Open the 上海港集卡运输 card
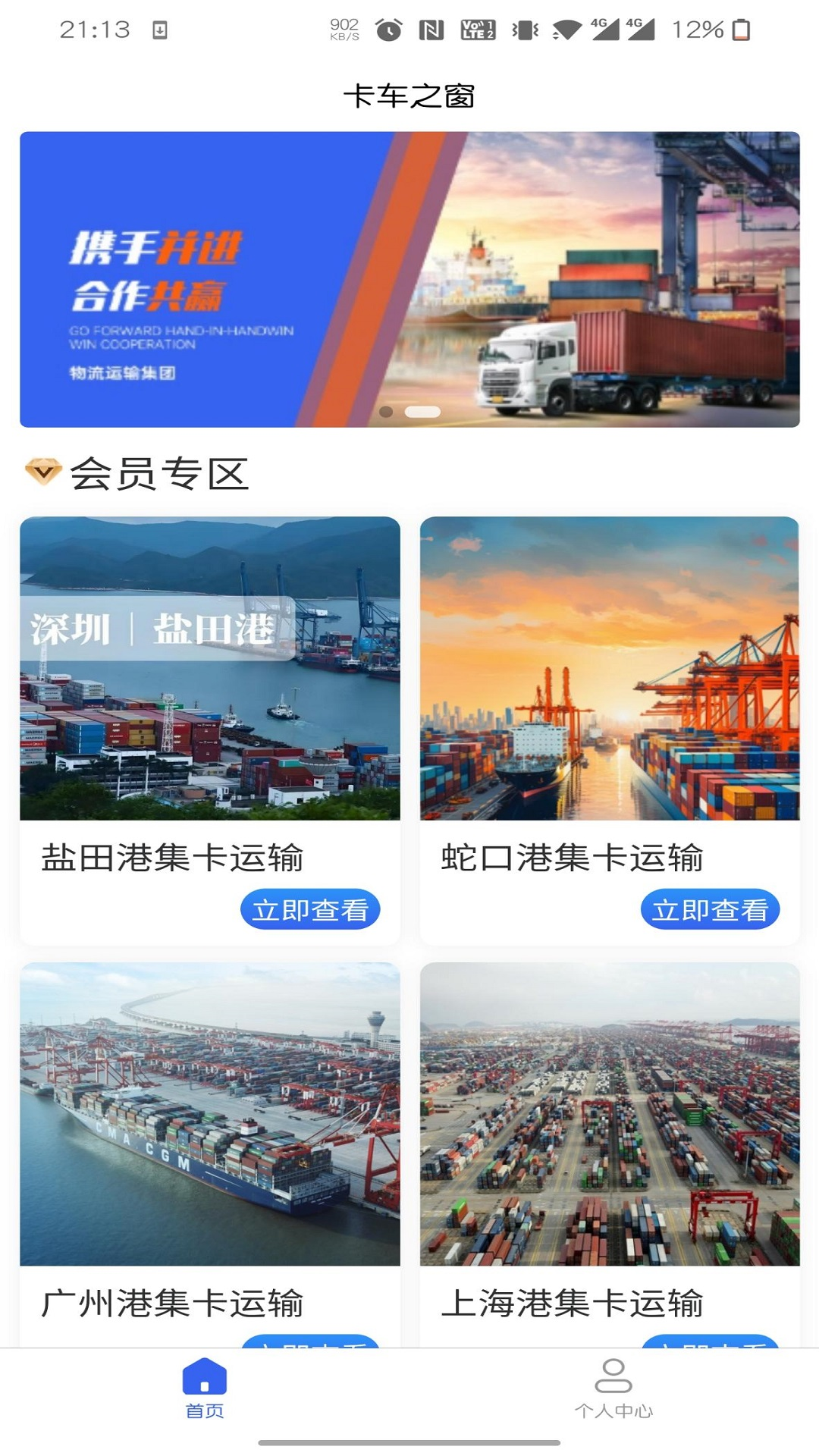 point(610,1122)
